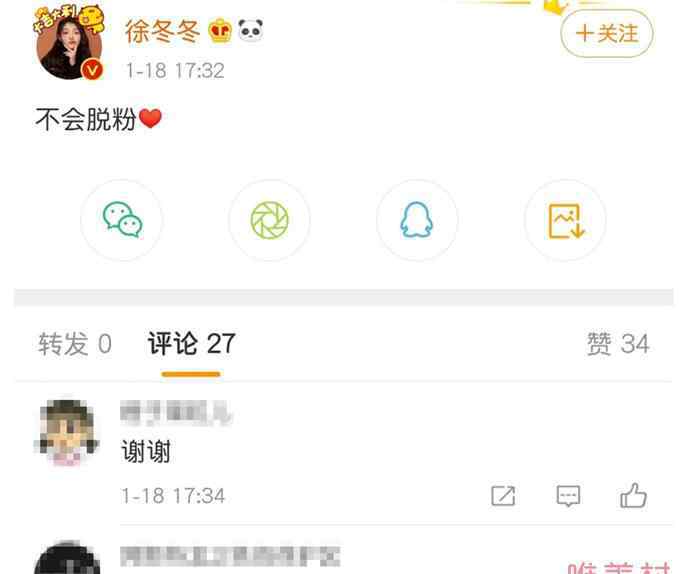
Task: Repost the 谢谢 comment
Action: 503,495
